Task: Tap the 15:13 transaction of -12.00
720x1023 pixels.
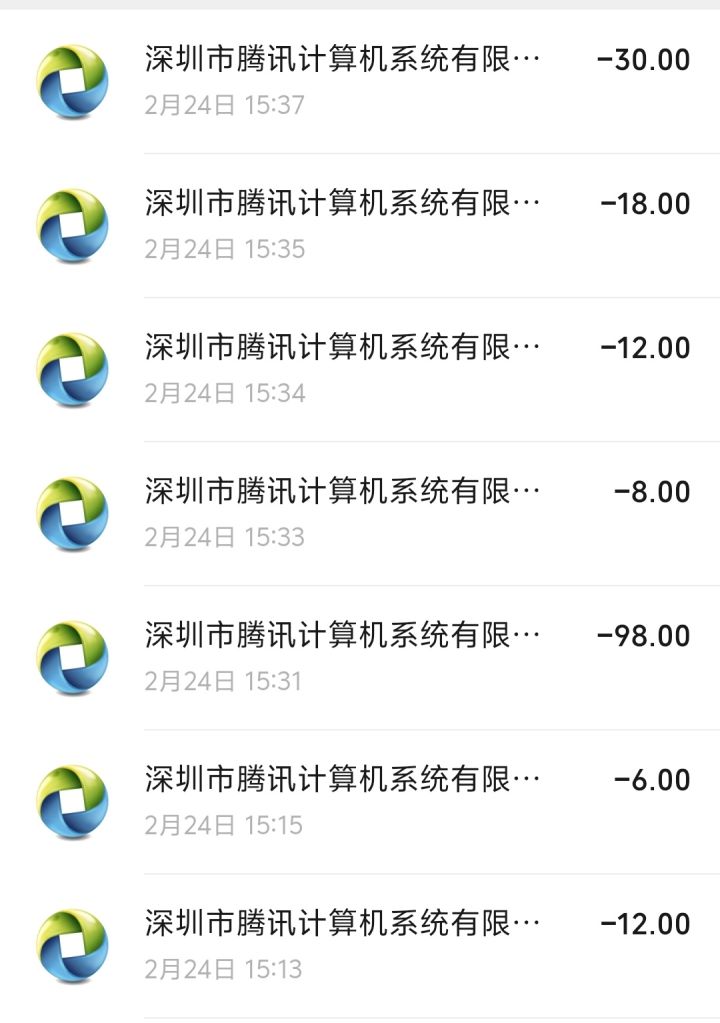Action: [360, 945]
